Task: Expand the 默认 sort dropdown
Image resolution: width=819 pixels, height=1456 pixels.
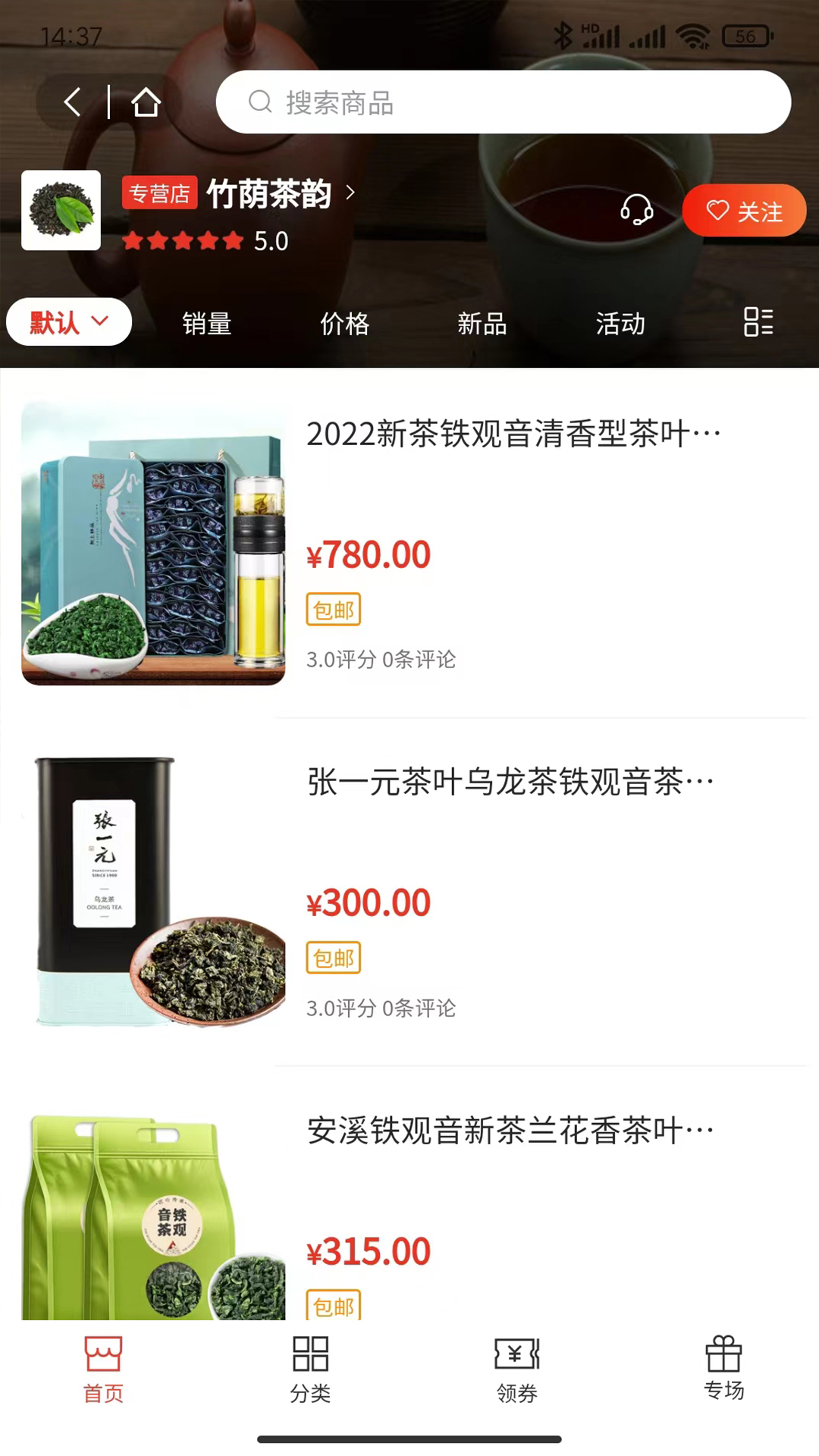Action: (69, 322)
